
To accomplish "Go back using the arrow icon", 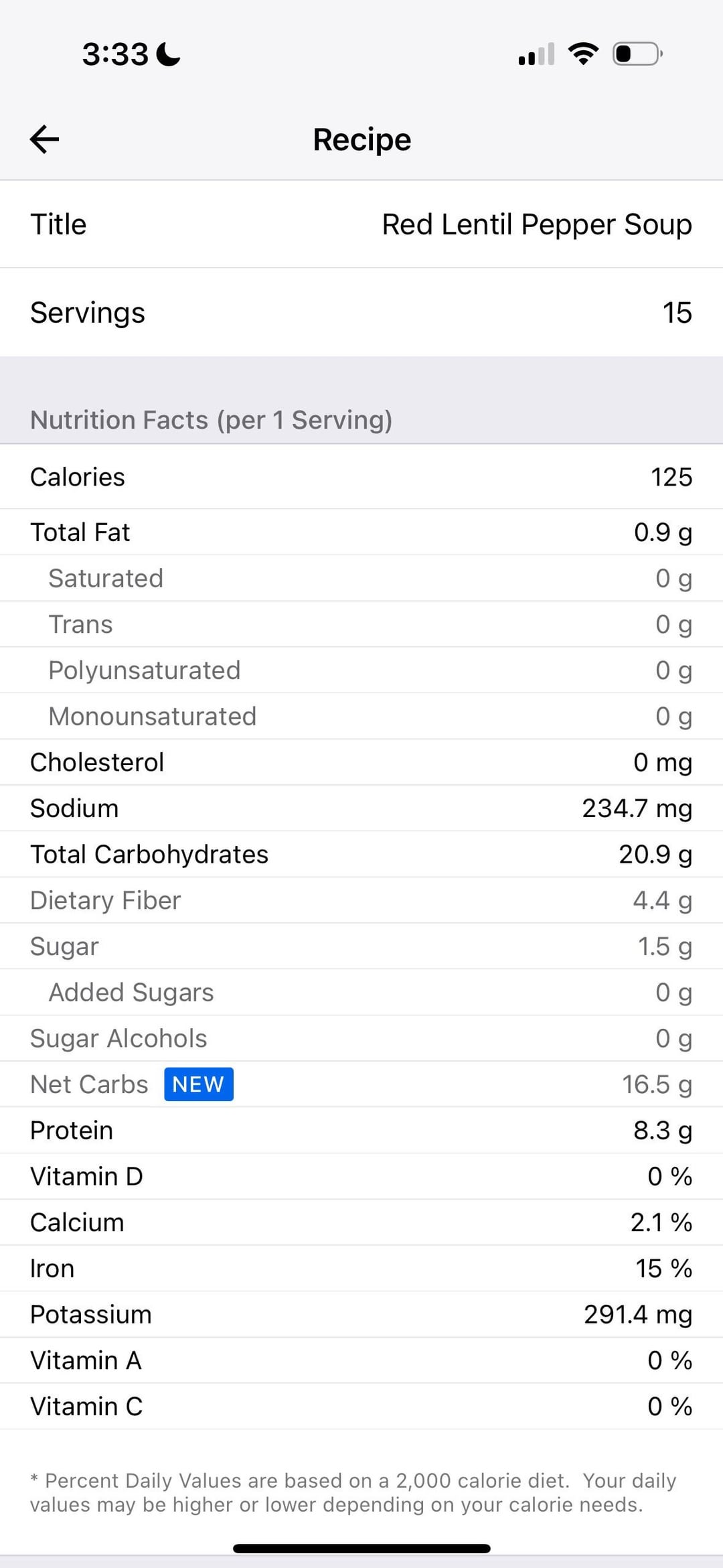I will point(45,139).
